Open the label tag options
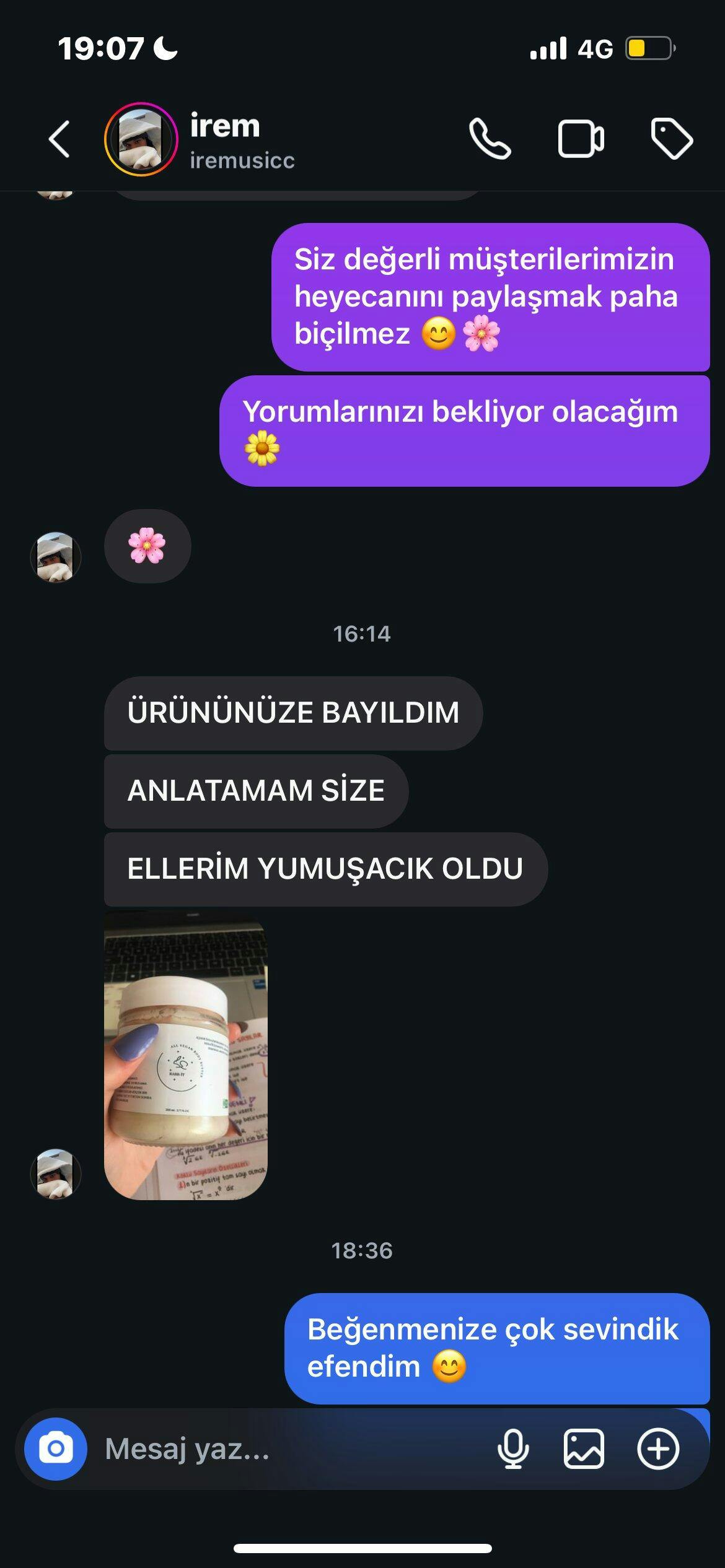 point(672,139)
